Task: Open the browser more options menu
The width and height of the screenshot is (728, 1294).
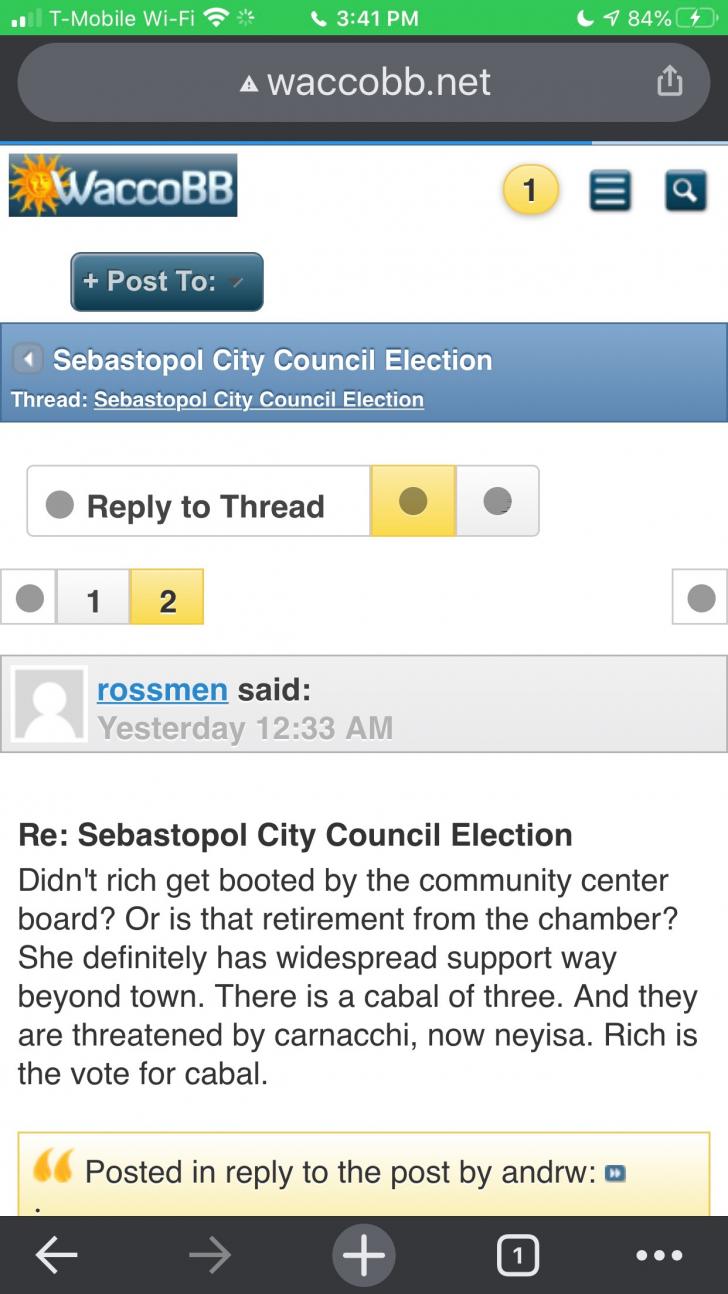Action: [x=659, y=1256]
